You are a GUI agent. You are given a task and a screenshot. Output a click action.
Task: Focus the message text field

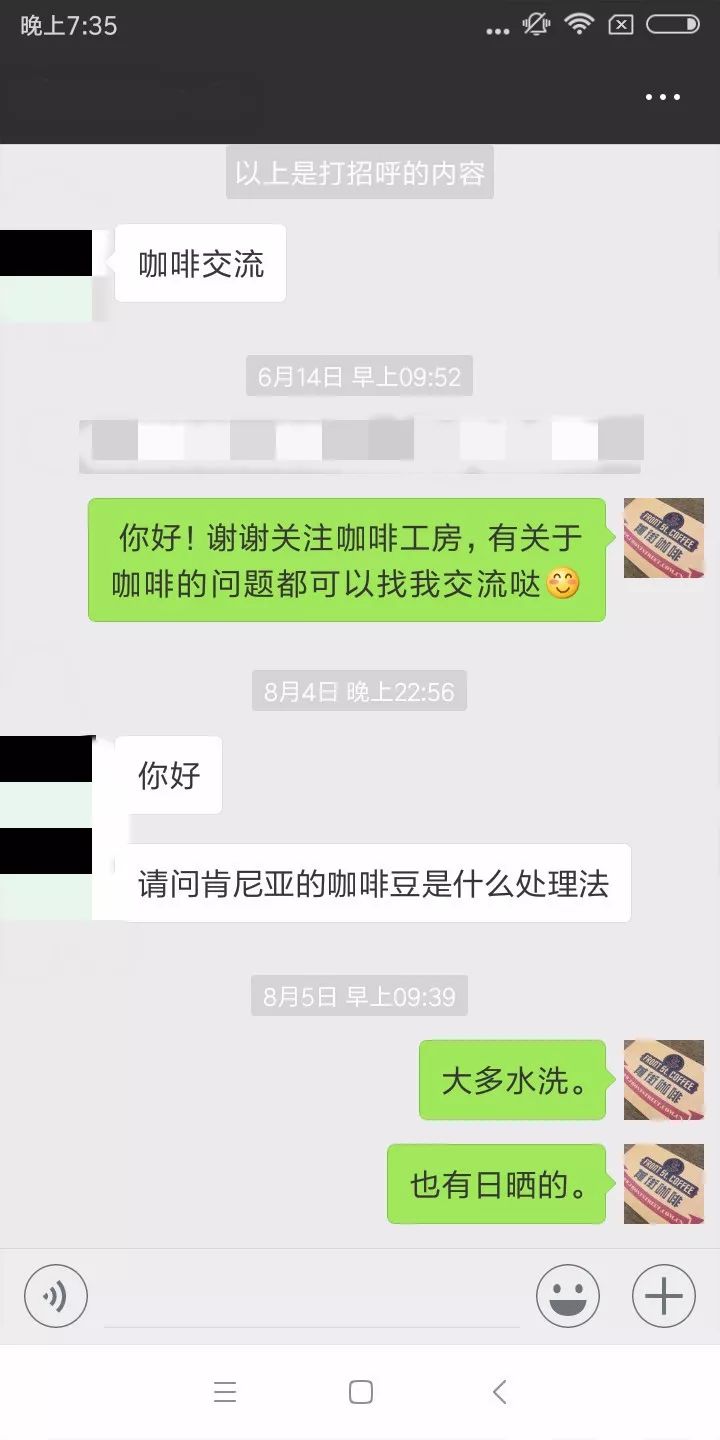[310, 1298]
